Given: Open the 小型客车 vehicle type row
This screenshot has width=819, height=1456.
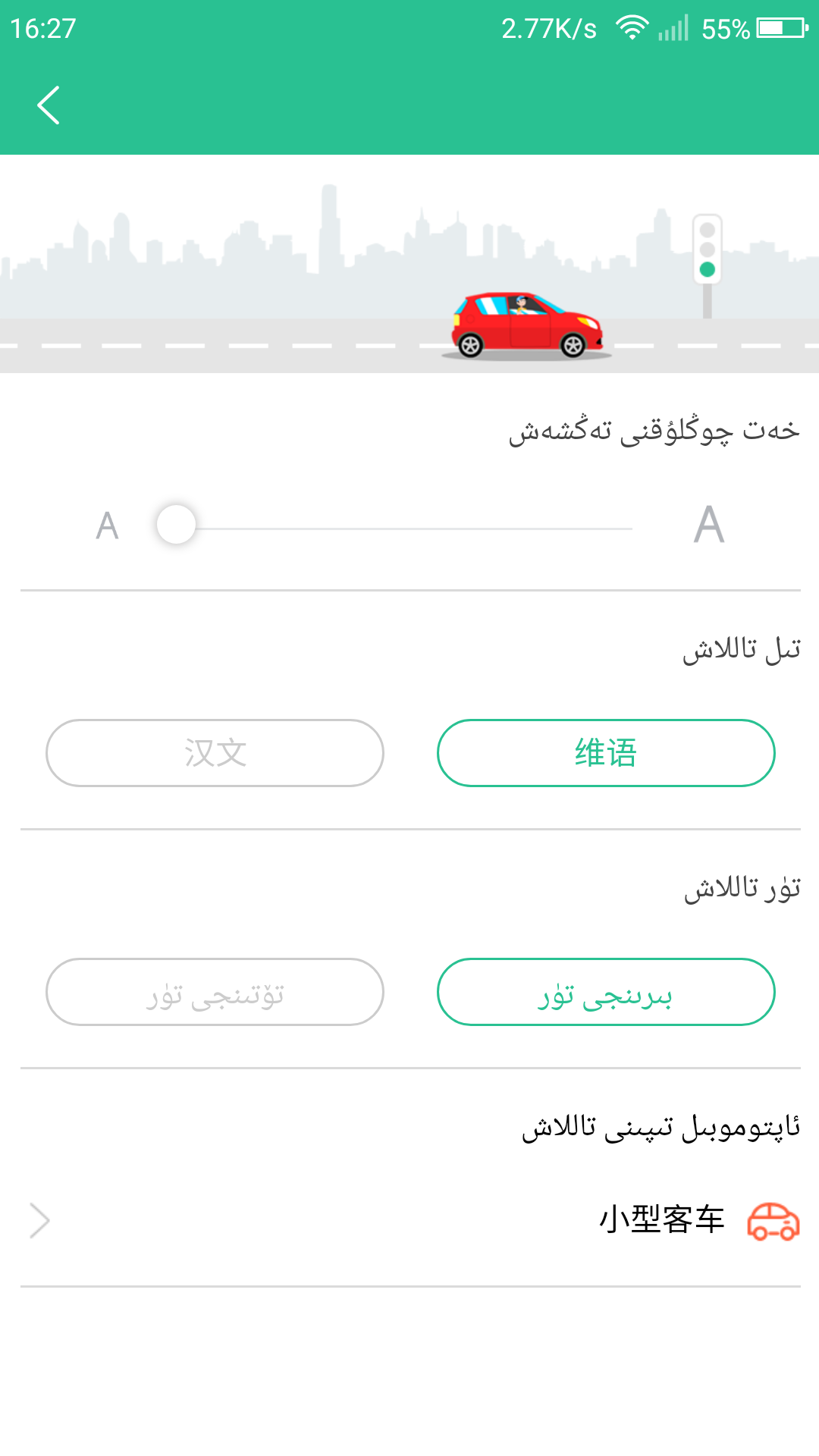Looking at the screenshot, I should pyautogui.click(x=409, y=1220).
